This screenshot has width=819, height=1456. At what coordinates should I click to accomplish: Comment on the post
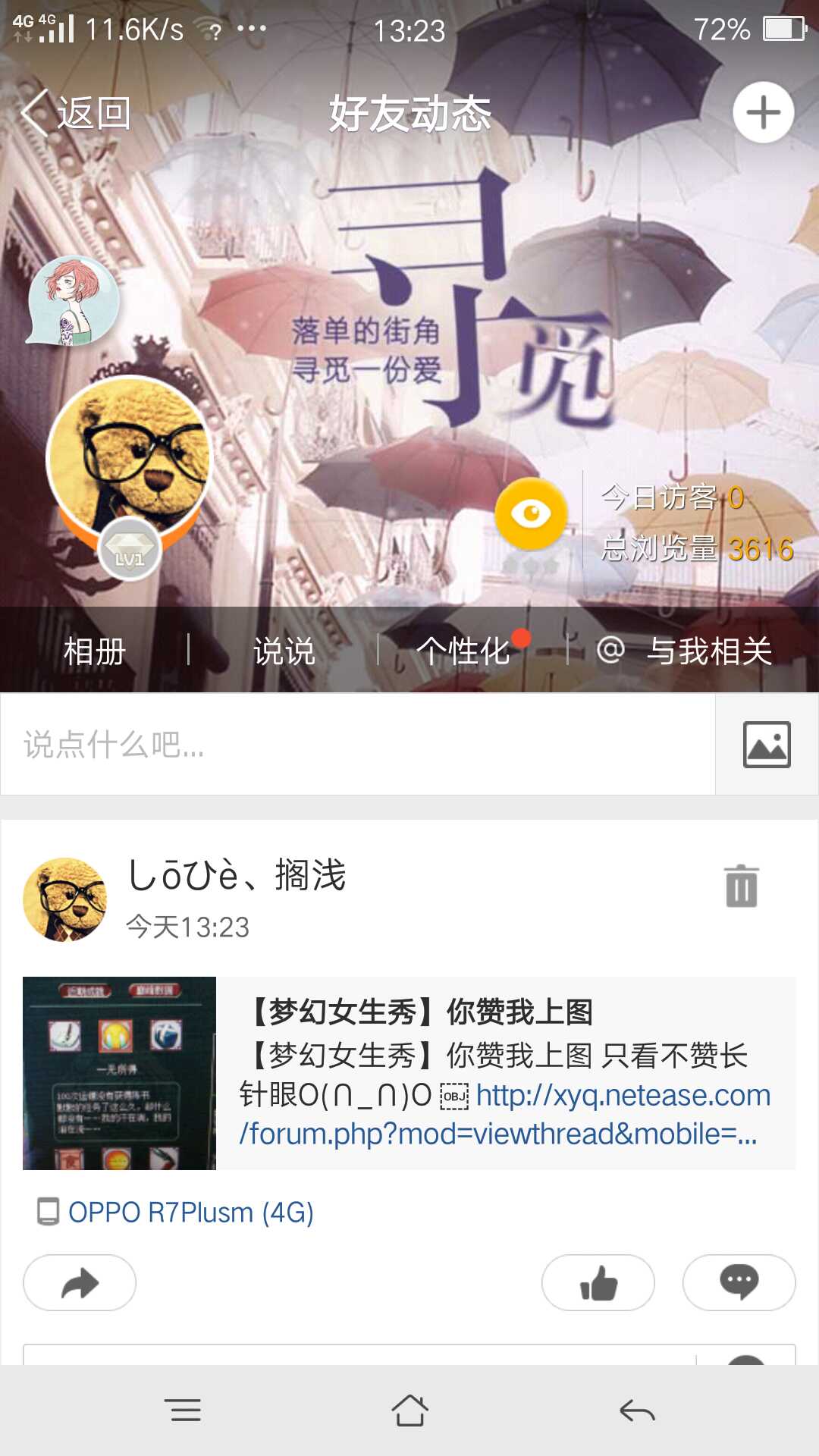click(739, 1283)
